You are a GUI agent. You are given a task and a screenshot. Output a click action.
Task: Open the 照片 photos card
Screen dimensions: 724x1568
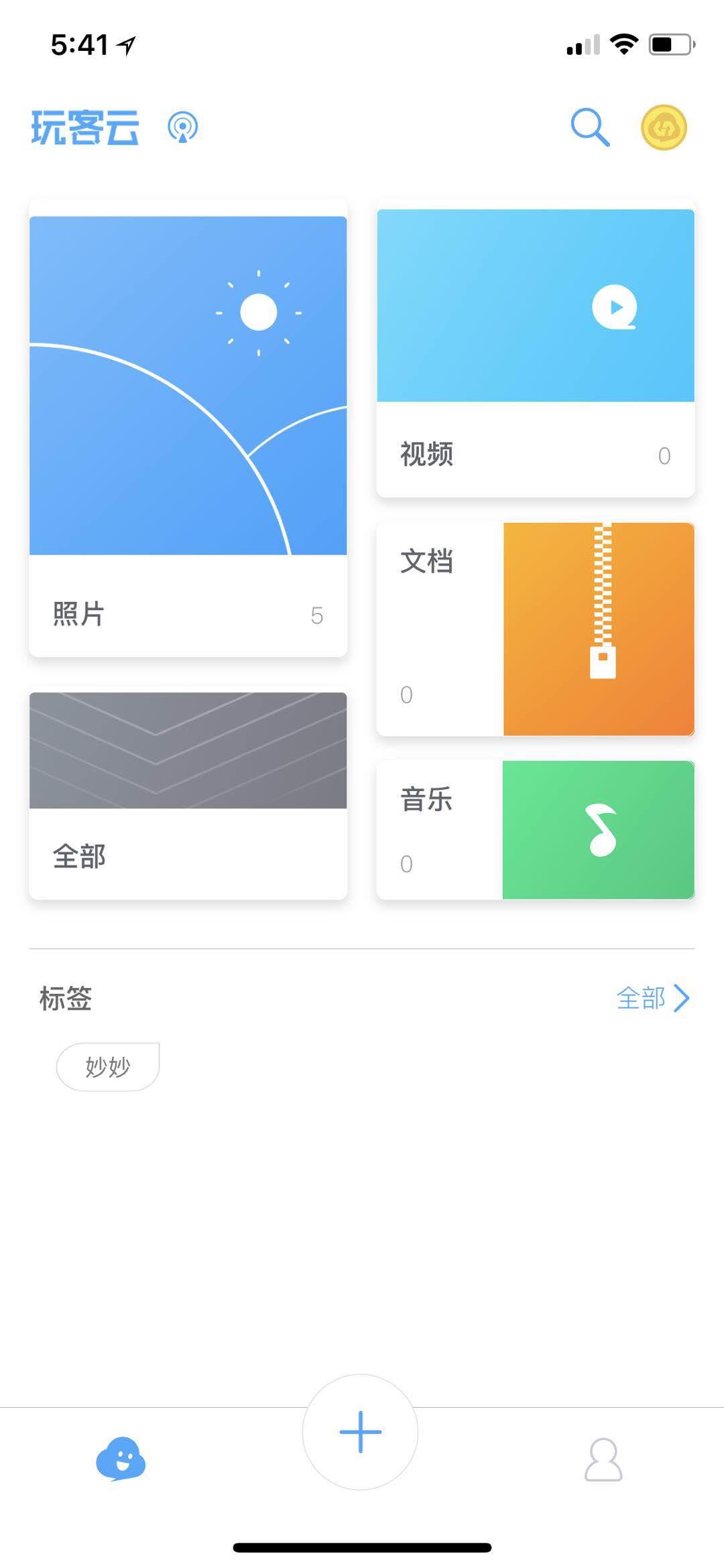[188, 429]
